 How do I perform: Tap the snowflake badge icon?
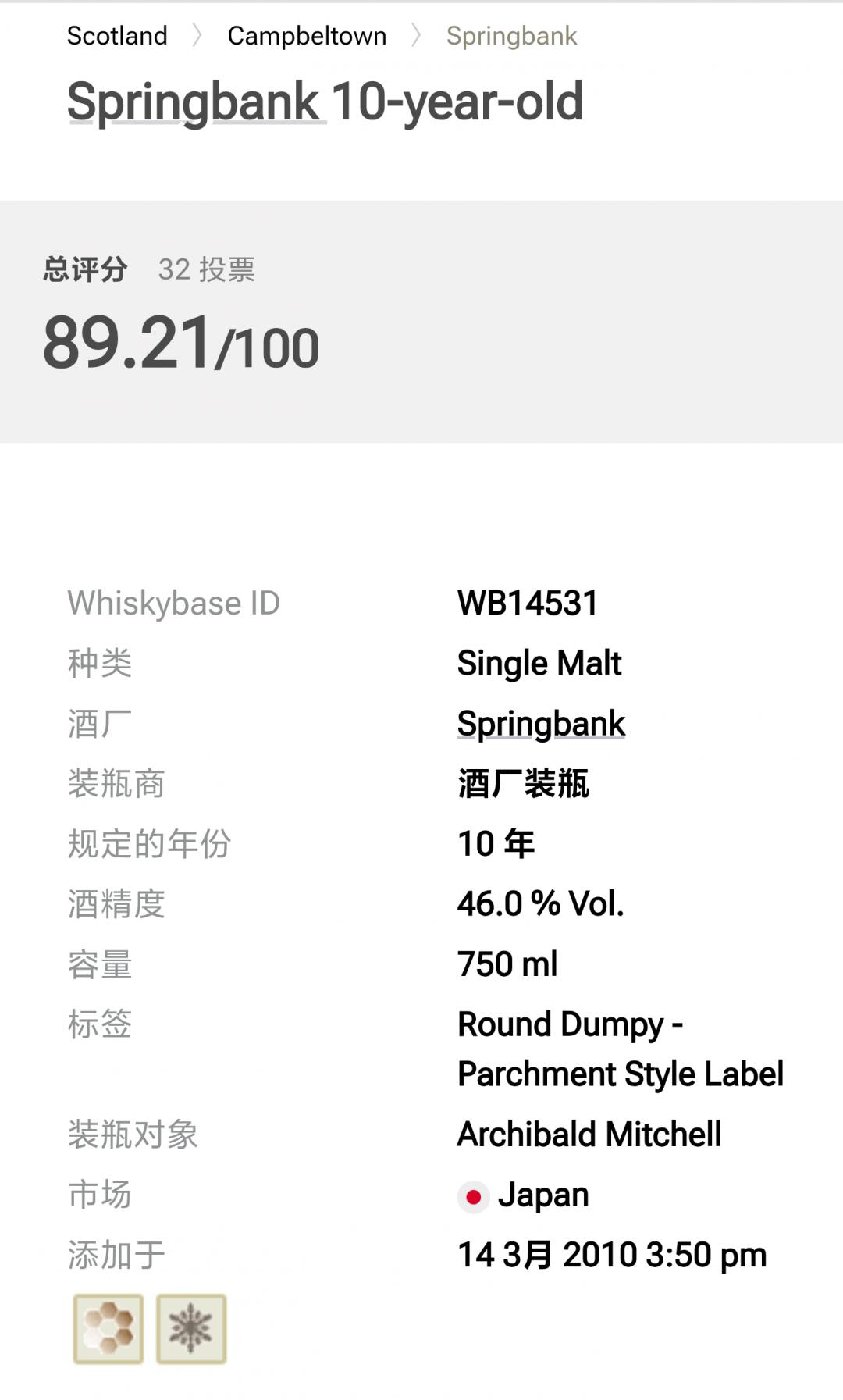click(191, 1328)
